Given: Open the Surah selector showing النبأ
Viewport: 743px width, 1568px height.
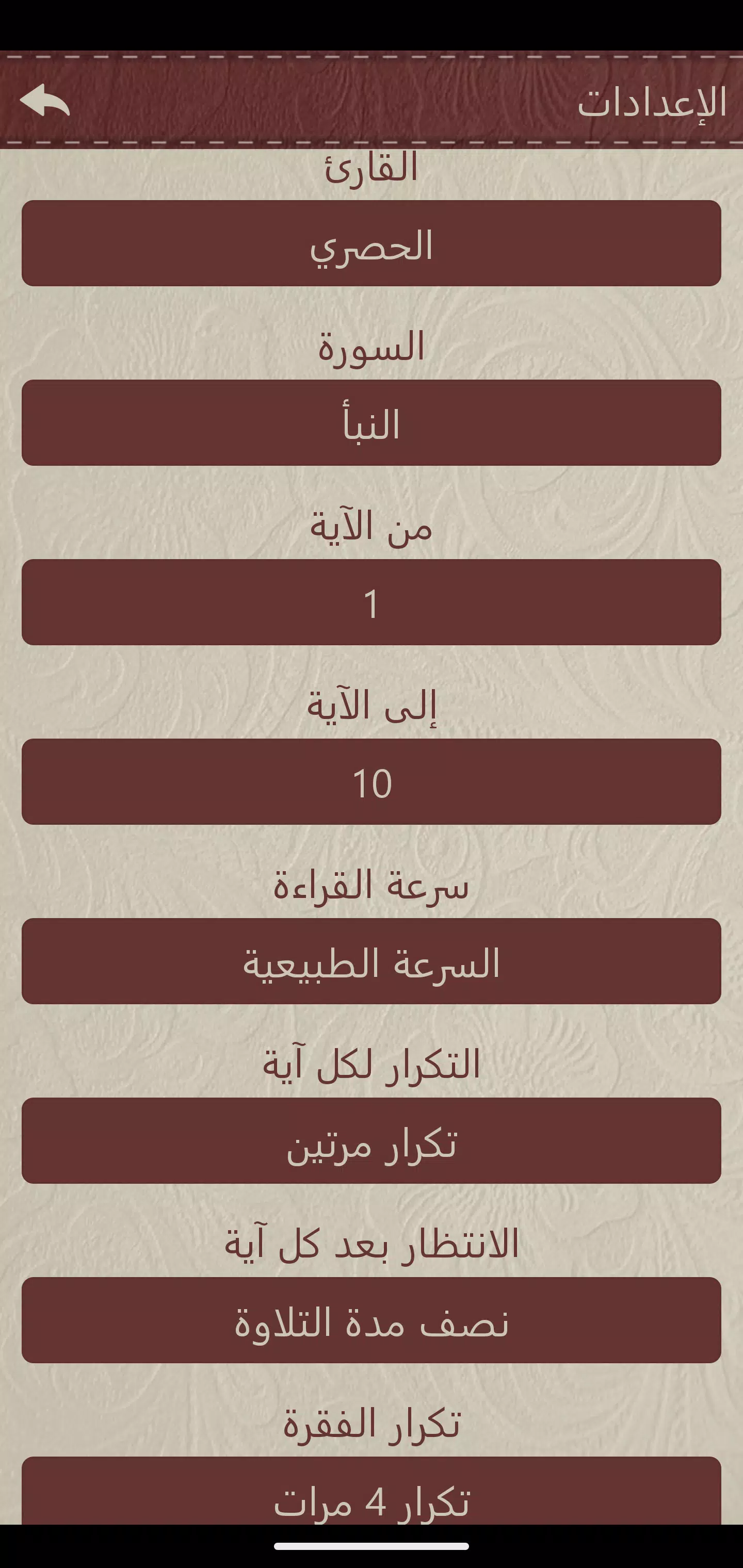Looking at the screenshot, I should [372, 421].
